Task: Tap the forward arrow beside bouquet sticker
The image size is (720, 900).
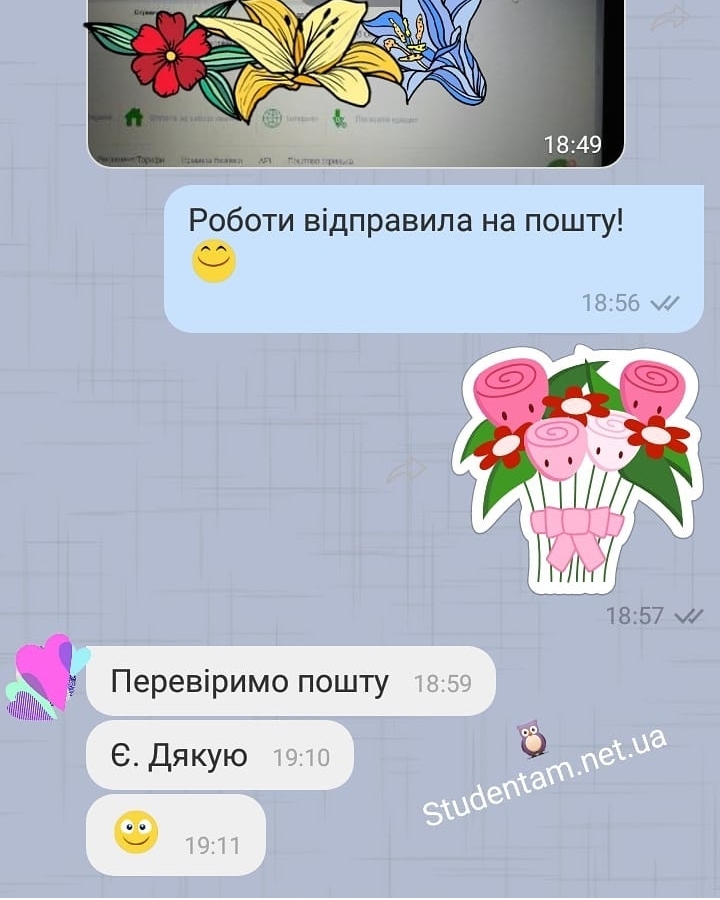Action: point(406,470)
